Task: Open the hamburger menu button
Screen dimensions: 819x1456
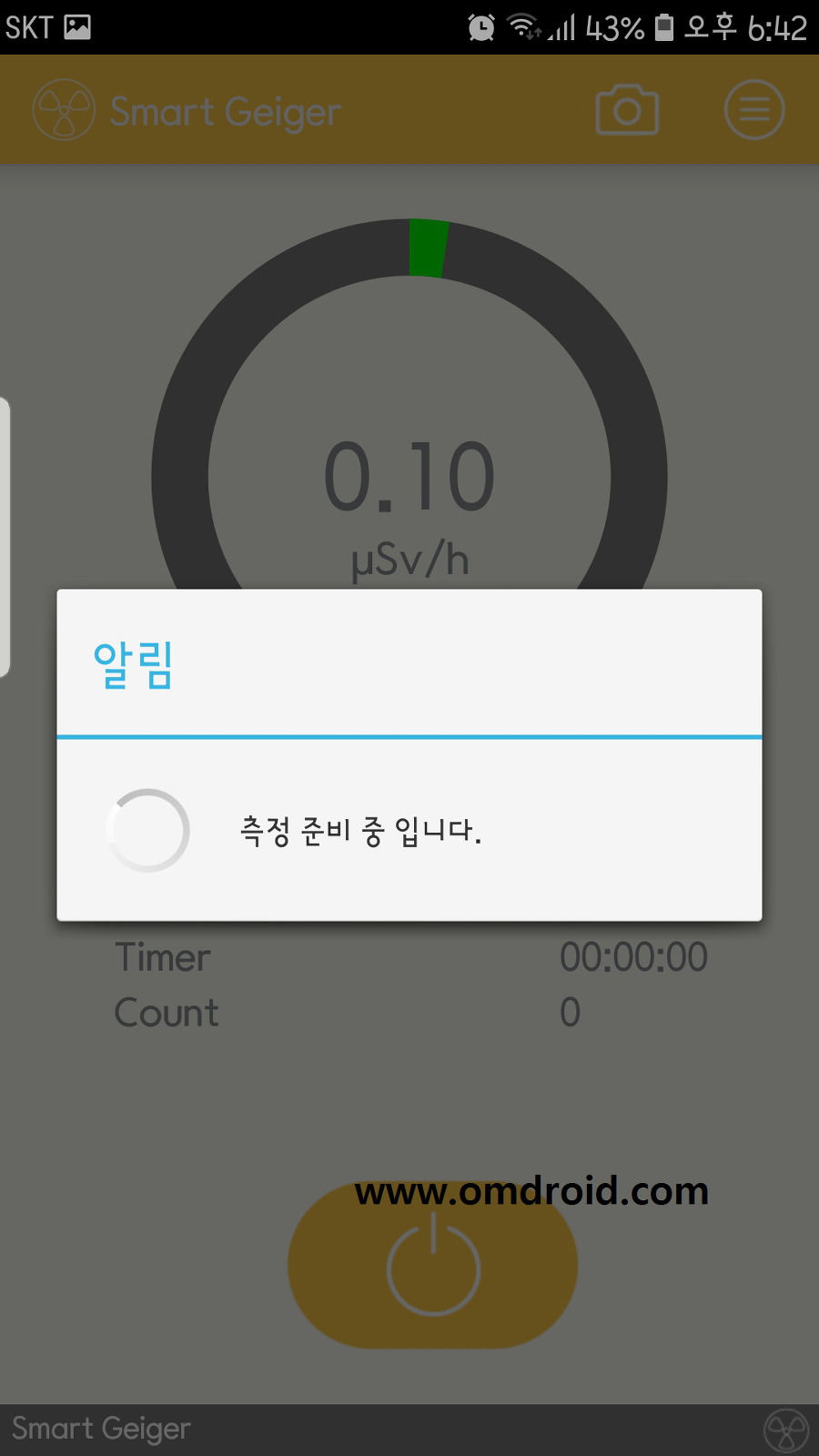Action: [x=754, y=110]
